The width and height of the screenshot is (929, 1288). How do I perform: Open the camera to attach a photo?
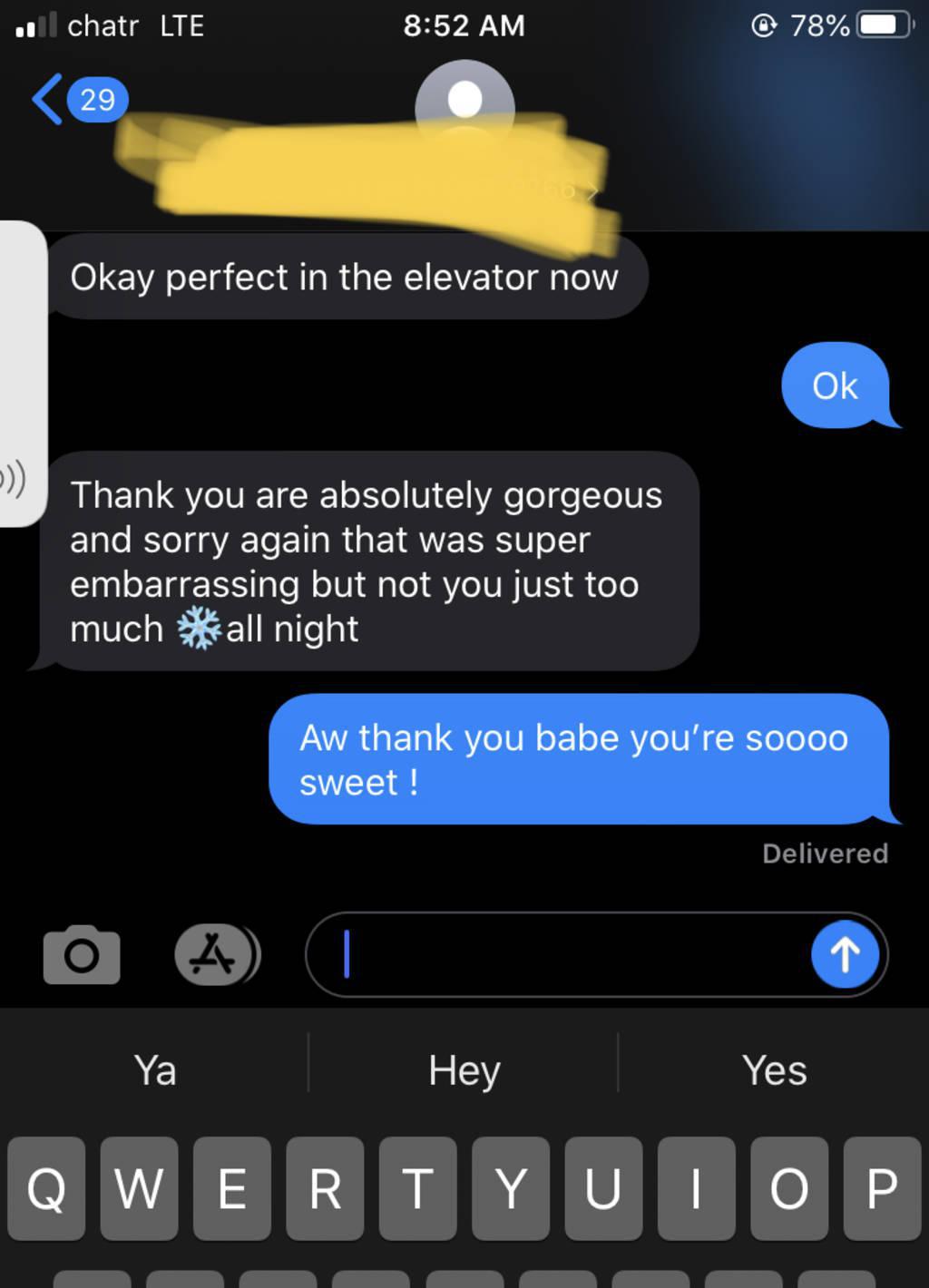point(82,955)
